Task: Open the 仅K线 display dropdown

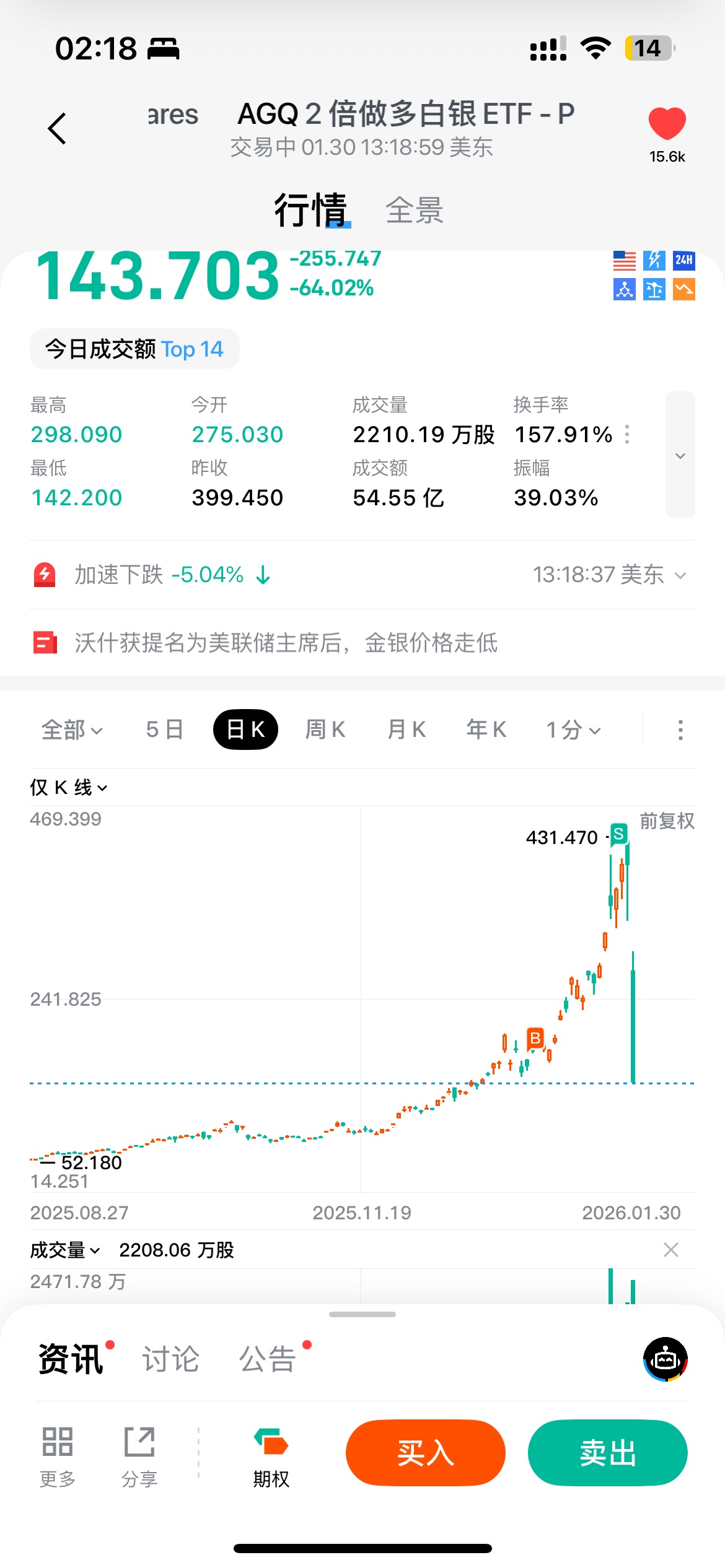Action: pyautogui.click(x=68, y=788)
